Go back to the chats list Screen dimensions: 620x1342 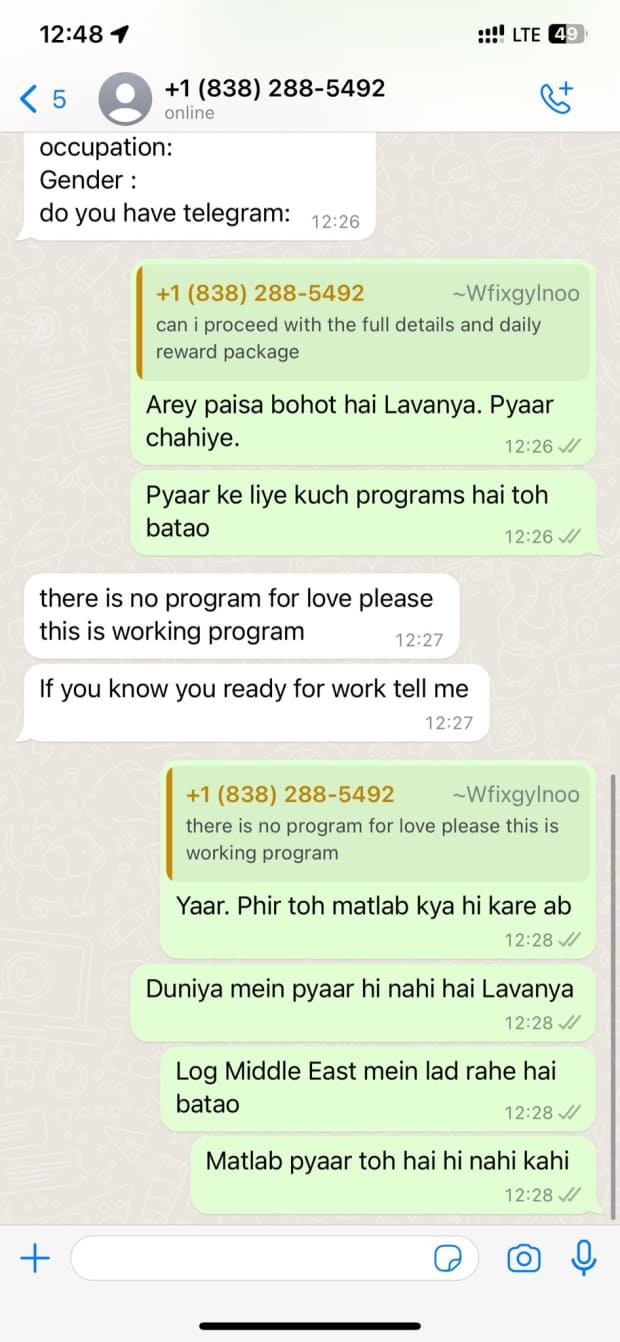42,99
